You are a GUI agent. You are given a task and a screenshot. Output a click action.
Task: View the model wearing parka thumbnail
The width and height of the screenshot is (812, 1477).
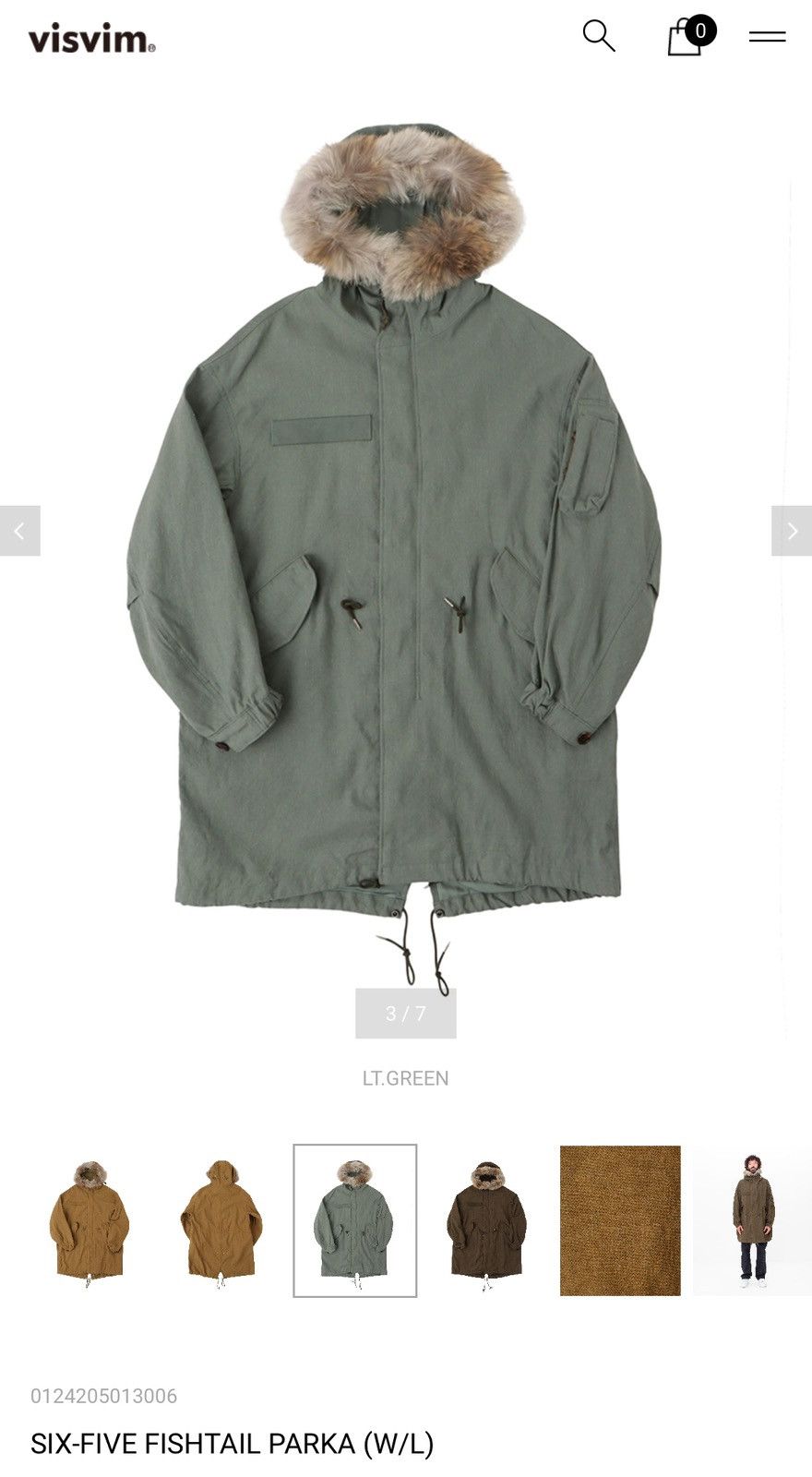coord(752,1221)
